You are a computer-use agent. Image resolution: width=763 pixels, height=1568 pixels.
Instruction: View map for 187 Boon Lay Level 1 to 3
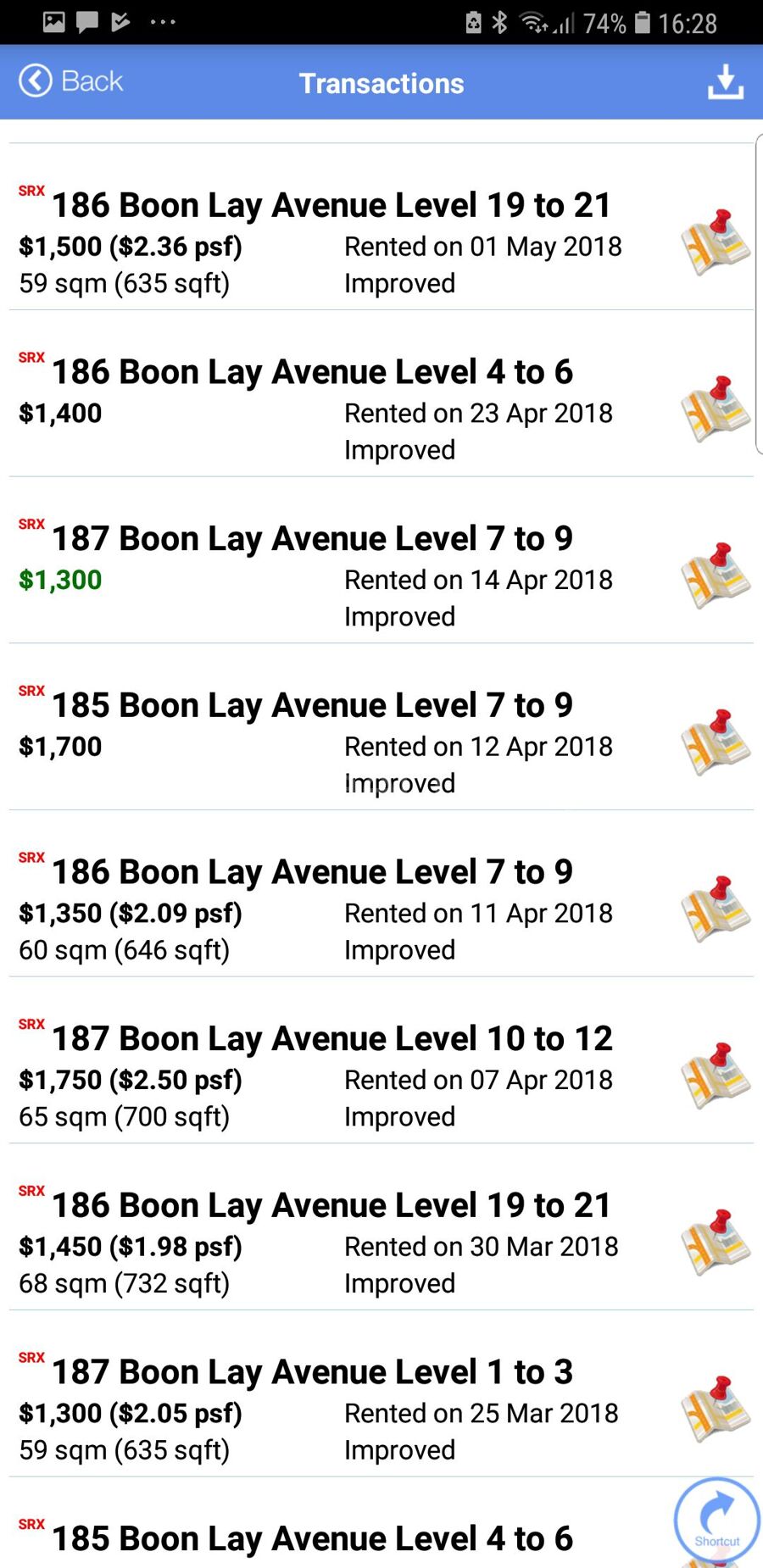[716, 1409]
